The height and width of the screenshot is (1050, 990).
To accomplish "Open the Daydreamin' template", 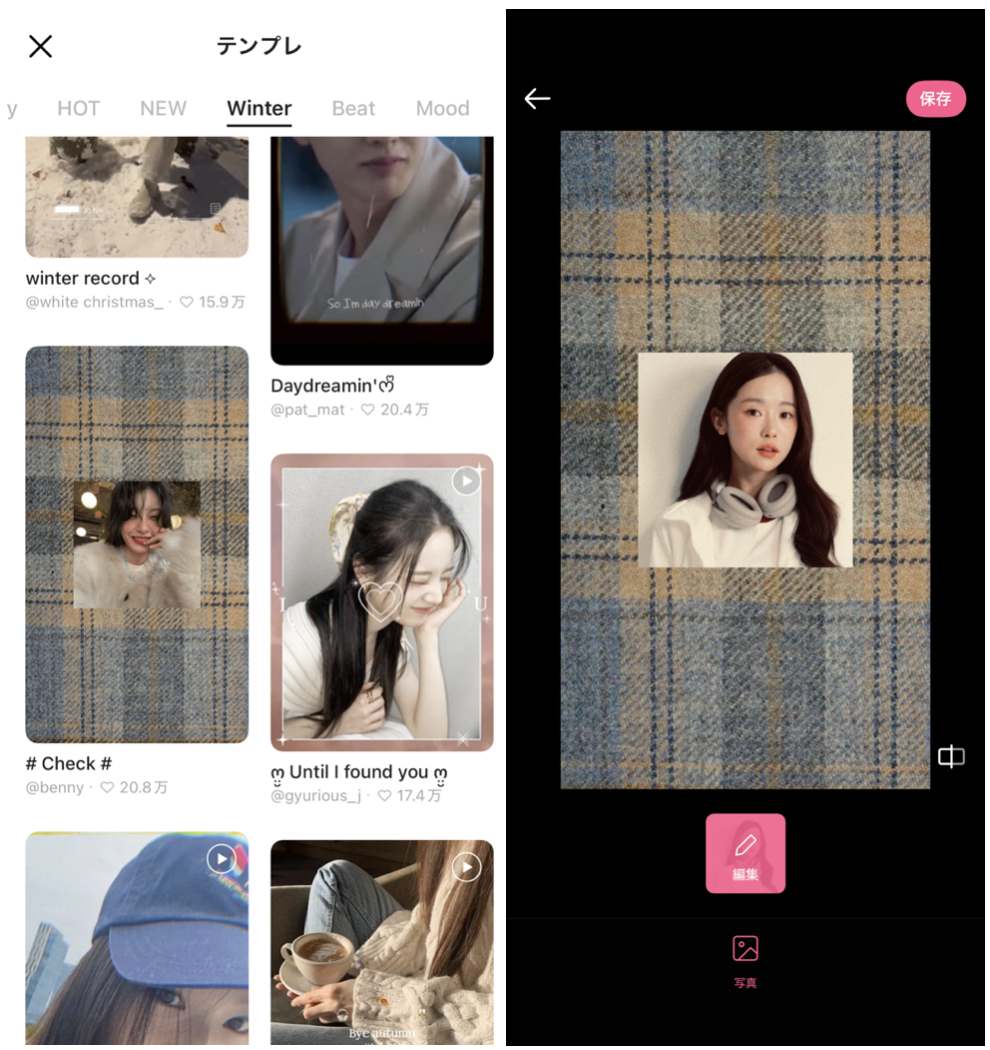I will click(382, 250).
